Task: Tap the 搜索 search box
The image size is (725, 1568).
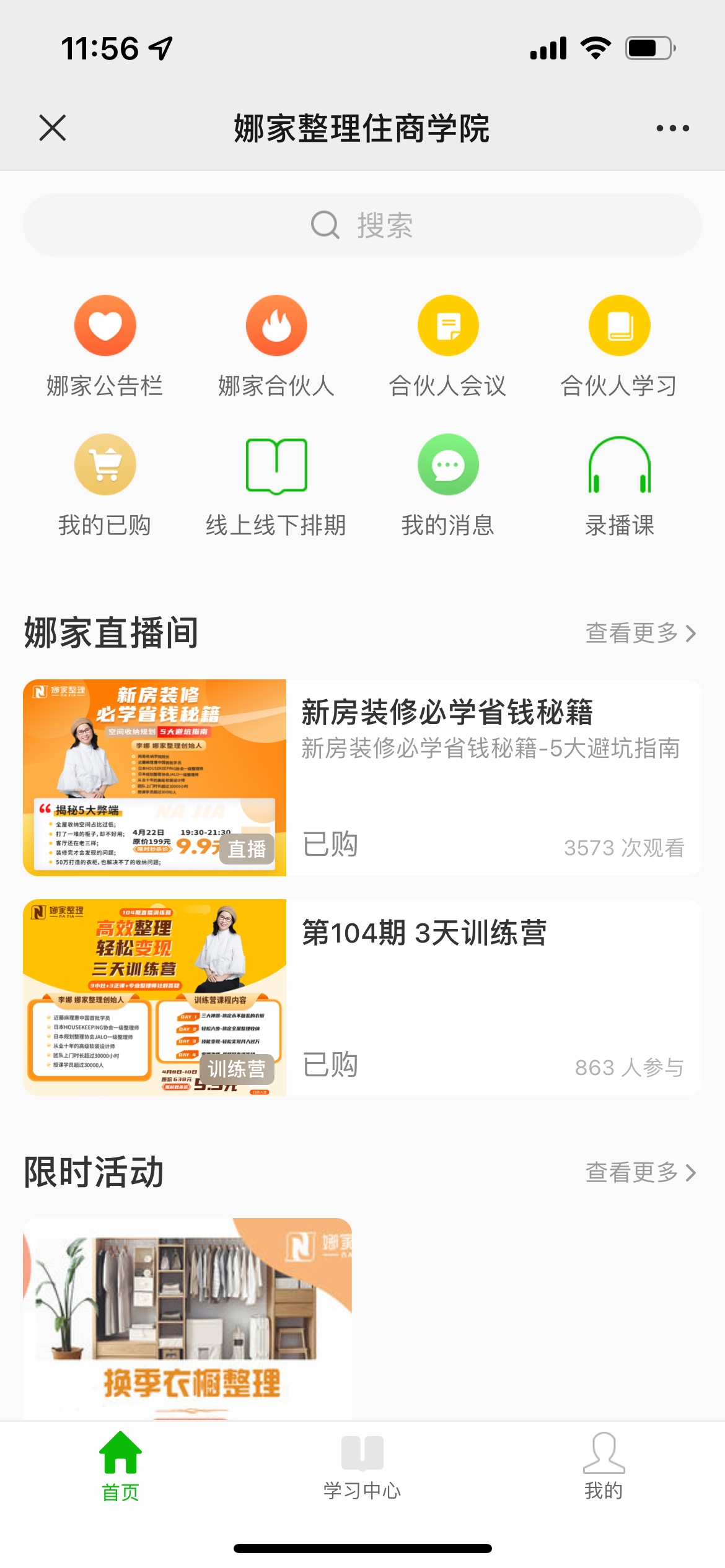Action: pos(362,225)
